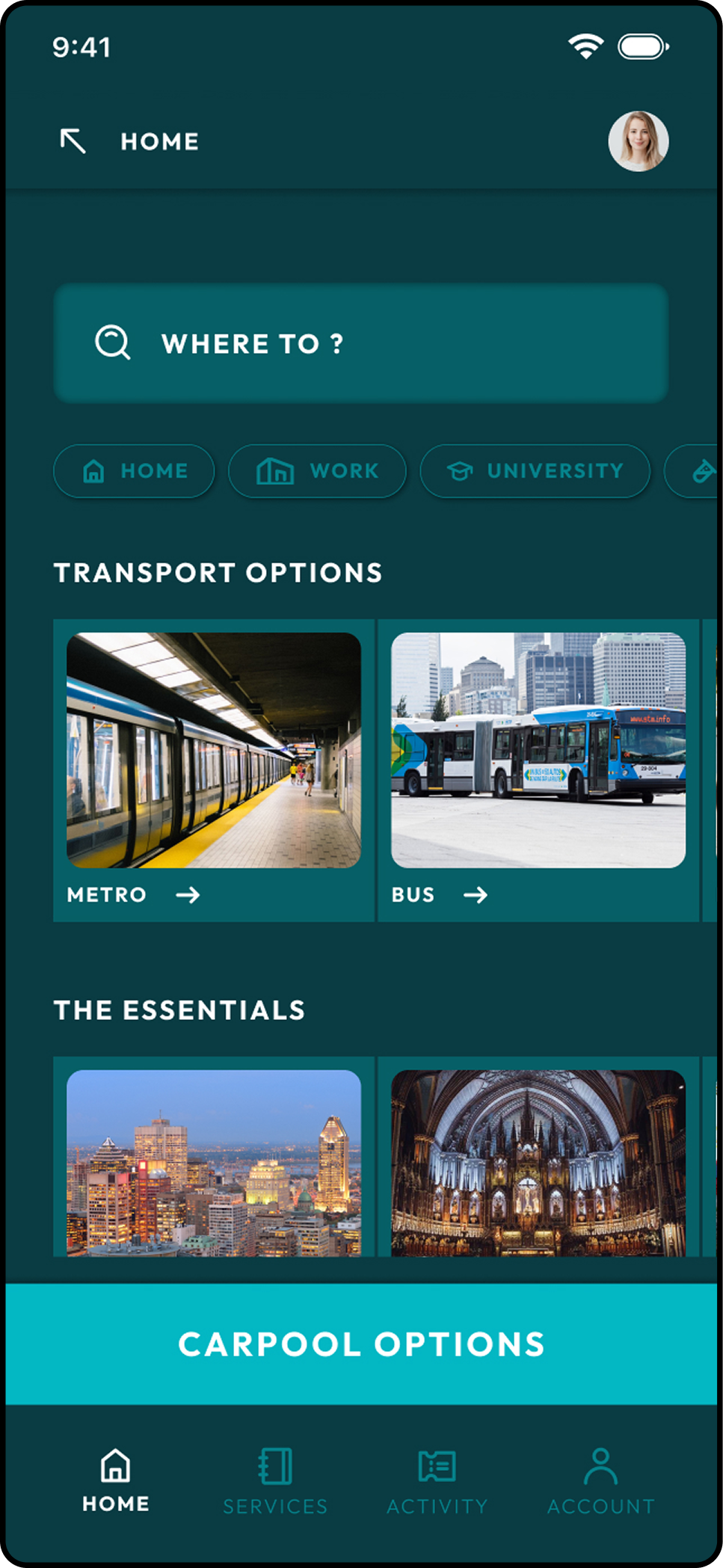Open the Bus transport card
The image size is (723, 1568).
tap(538, 769)
